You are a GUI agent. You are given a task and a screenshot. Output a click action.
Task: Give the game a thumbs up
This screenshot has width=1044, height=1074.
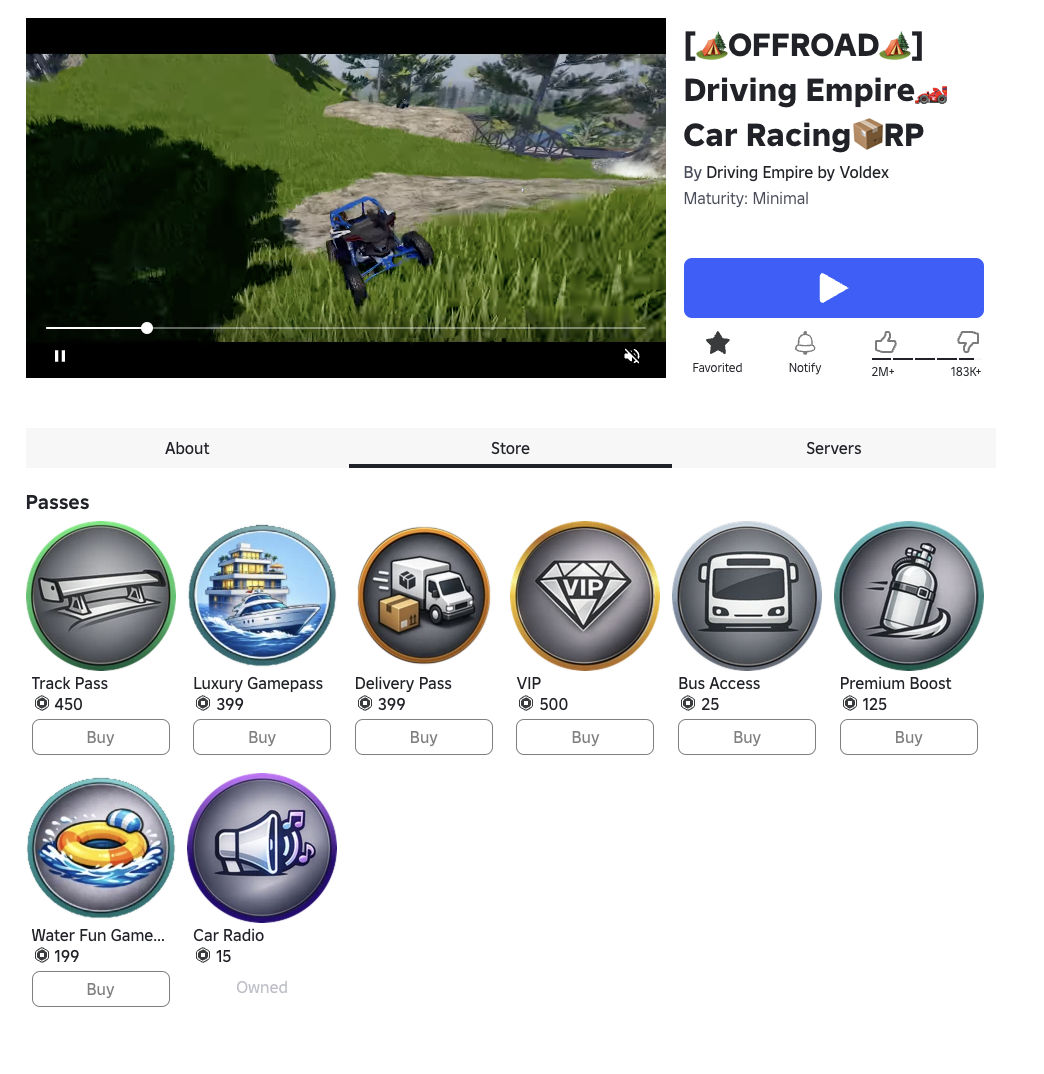coord(884,342)
